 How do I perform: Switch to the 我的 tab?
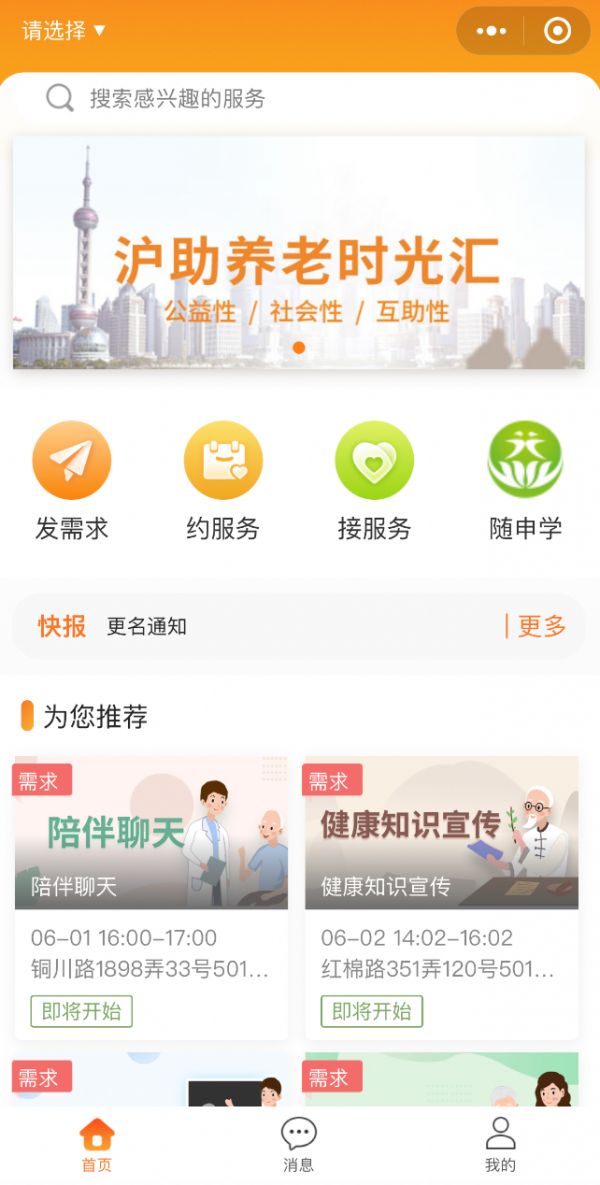click(500, 1144)
